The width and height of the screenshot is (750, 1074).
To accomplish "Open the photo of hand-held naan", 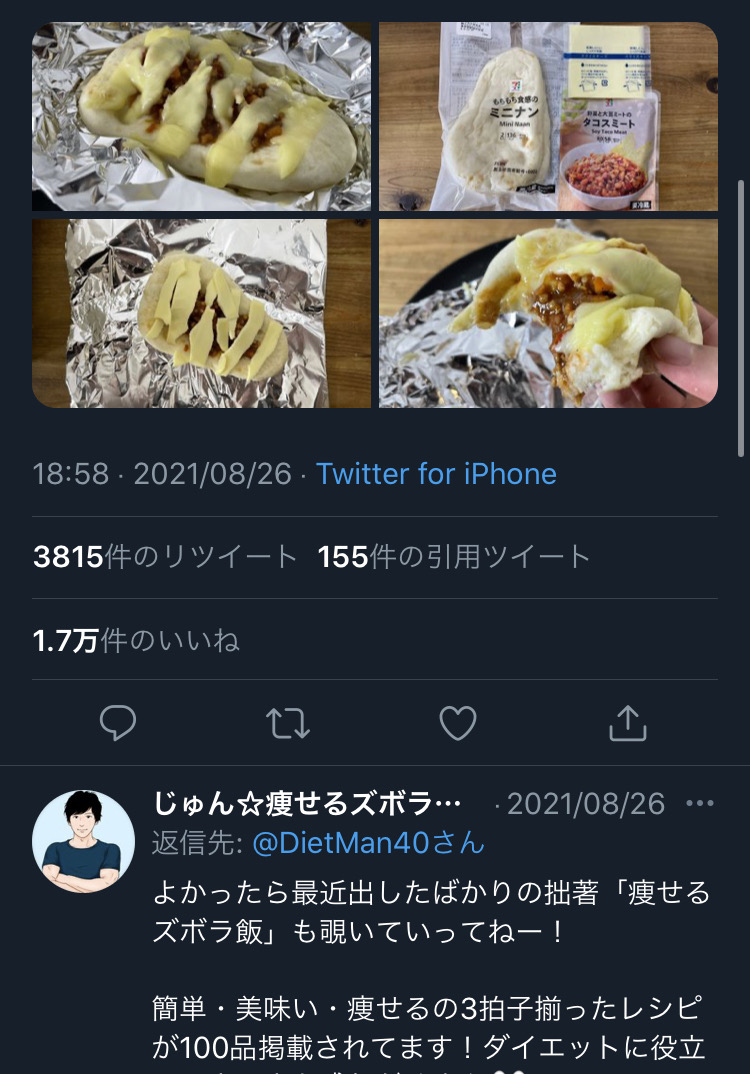I will coord(548,313).
